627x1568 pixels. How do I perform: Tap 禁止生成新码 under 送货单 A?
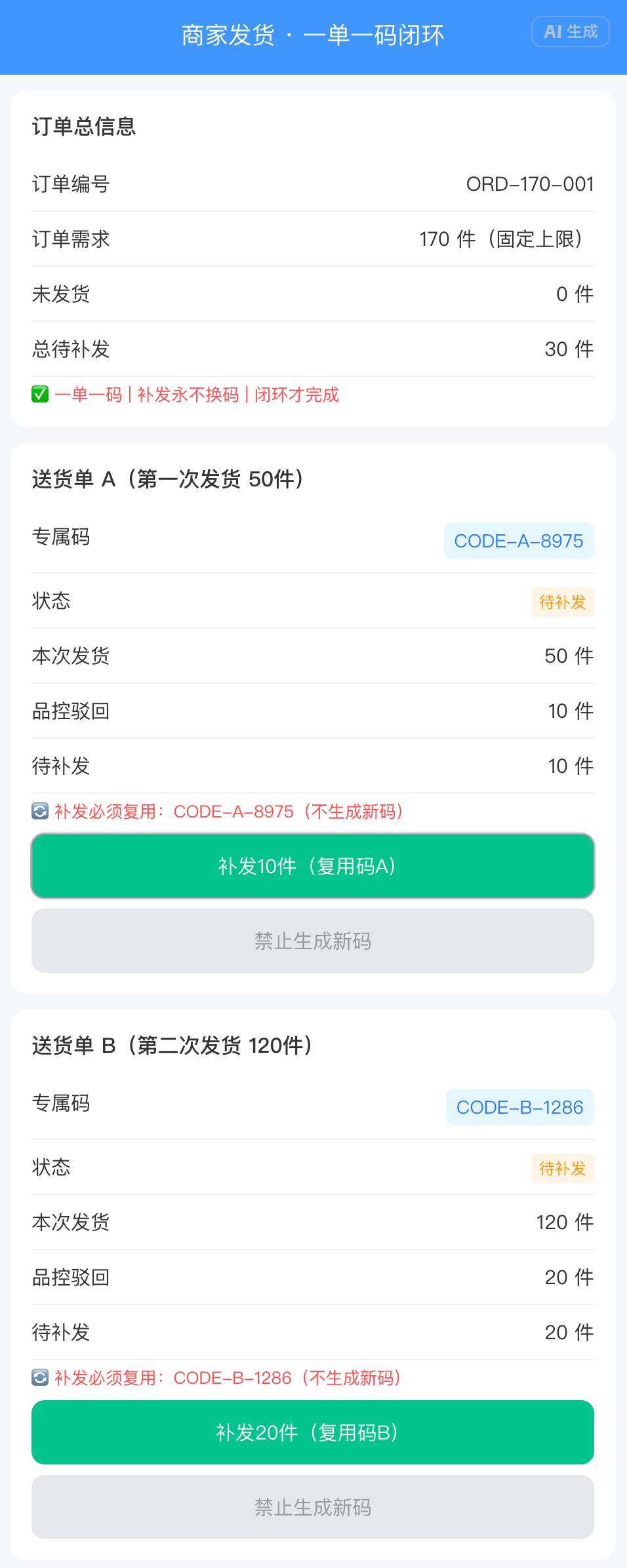[313, 941]
